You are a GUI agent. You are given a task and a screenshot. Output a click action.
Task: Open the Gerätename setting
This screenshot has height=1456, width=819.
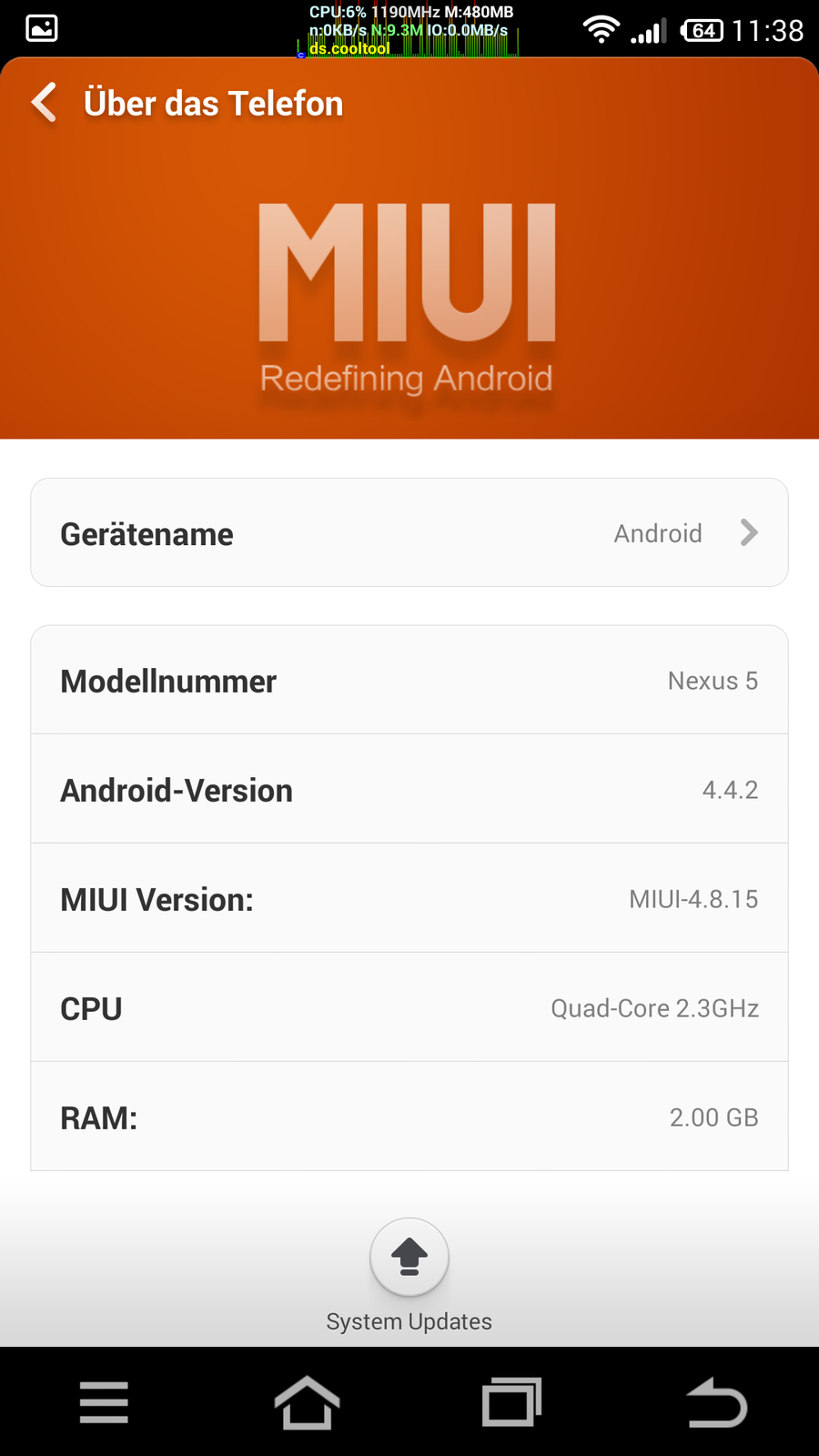coord(409,533)
